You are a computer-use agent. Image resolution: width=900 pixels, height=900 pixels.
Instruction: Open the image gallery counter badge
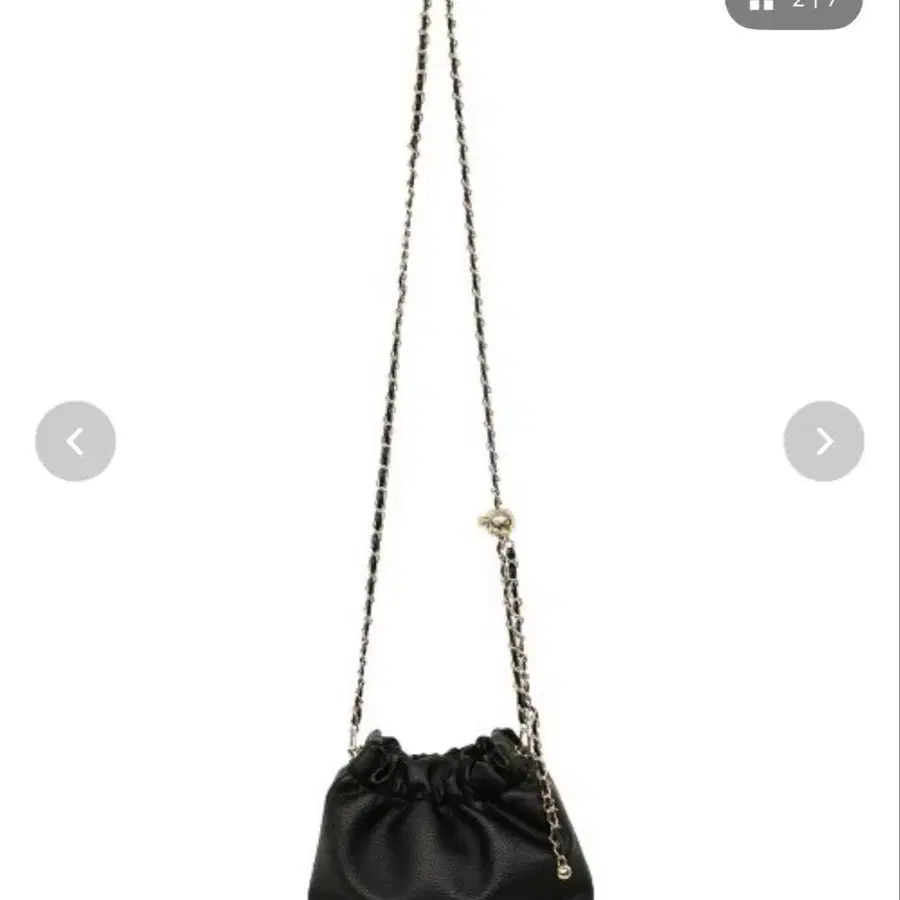(794, 9)
